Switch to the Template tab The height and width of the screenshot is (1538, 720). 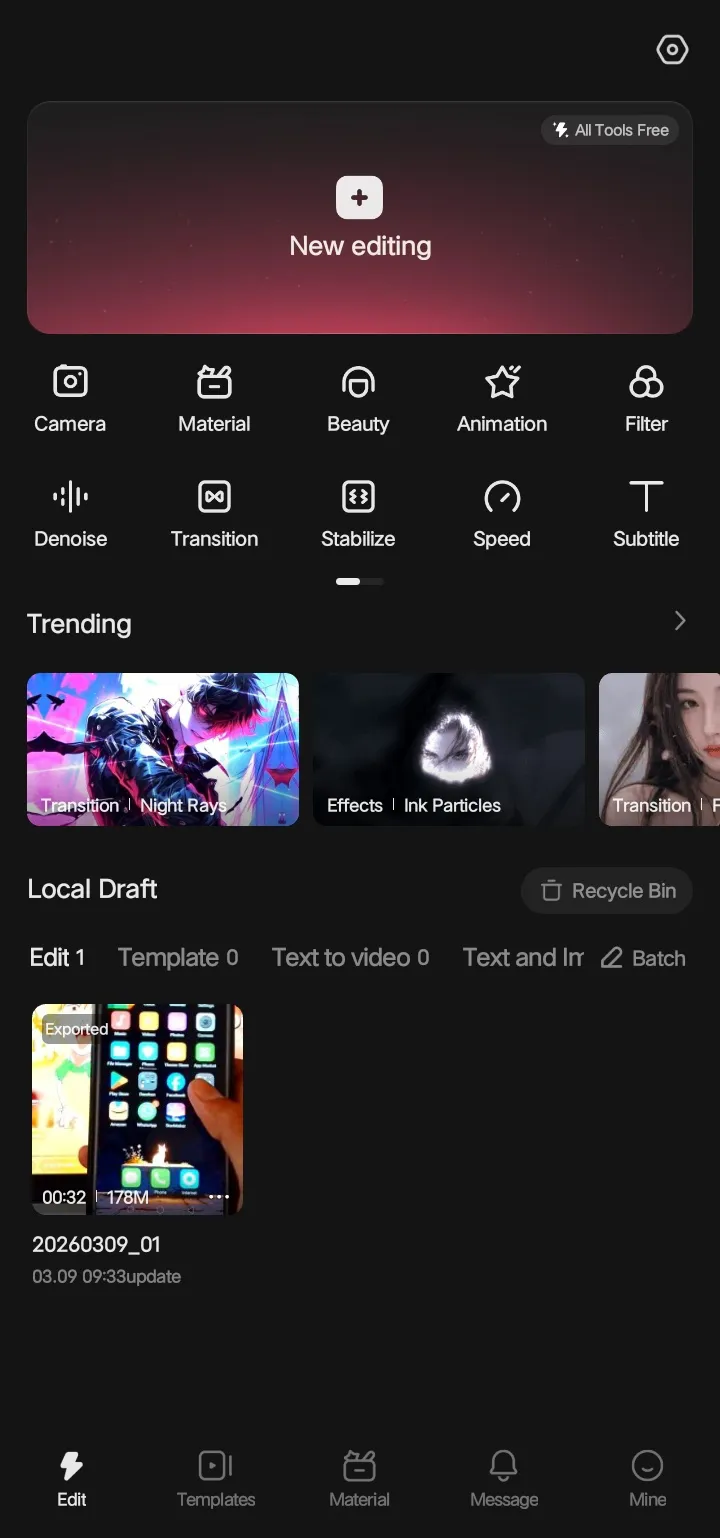[177, 957]
